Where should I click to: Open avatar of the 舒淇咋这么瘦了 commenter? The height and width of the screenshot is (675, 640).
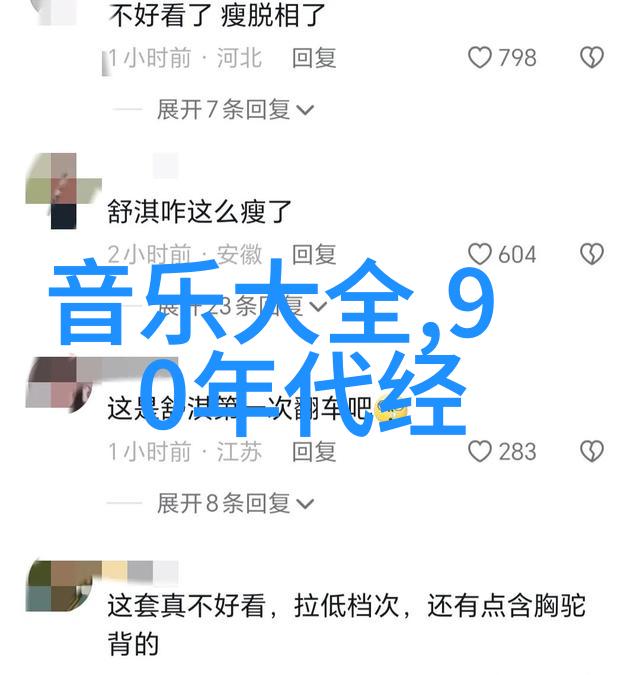click(x=51, y=190)
